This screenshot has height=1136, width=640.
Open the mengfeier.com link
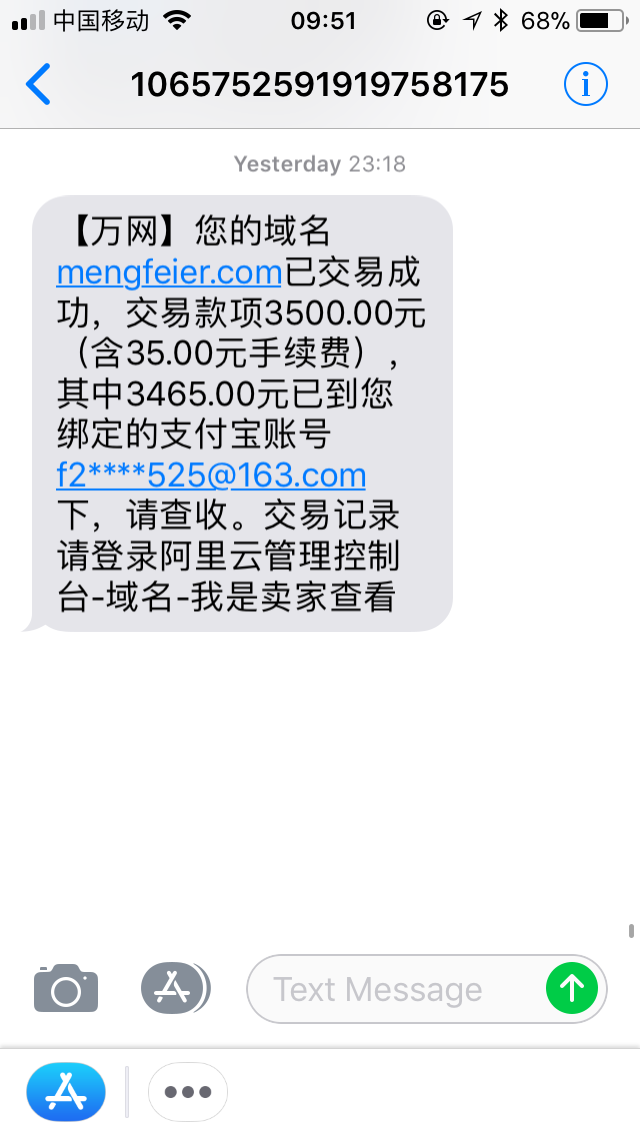169,272
